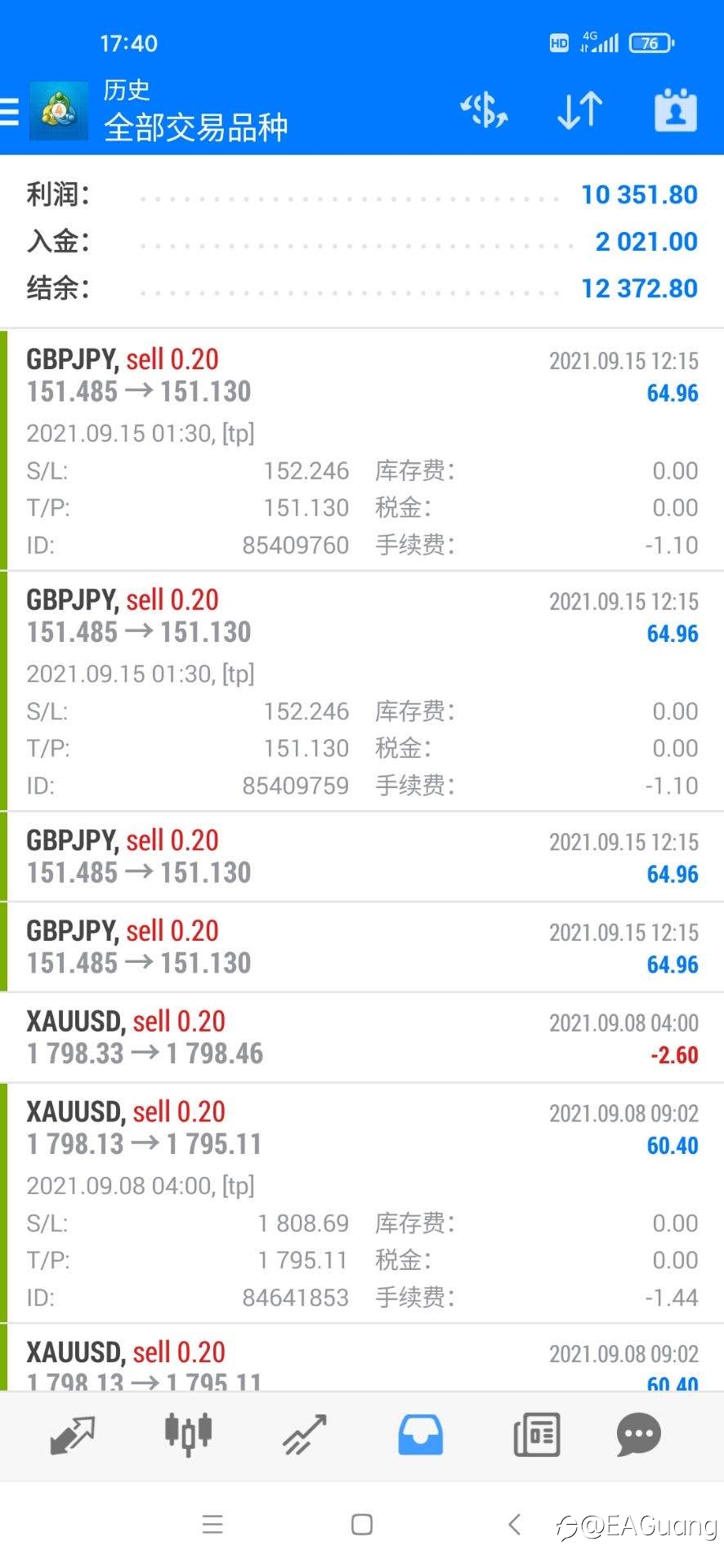
Task: Open the symbol filter currency icon
Action: click(x=484, y=110)
